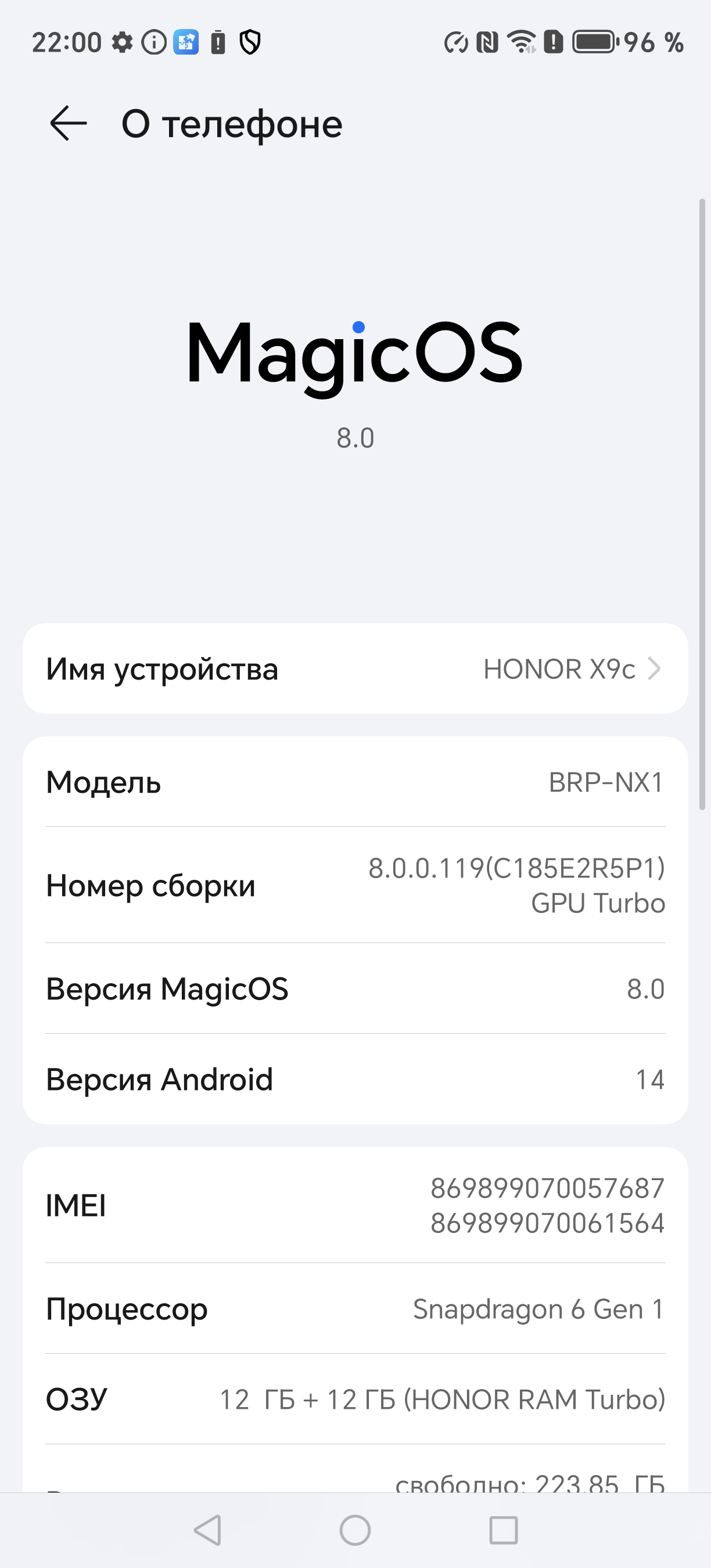Open recent apps with the square button
Image resolution: width=711 pixels, height=1568 pixels.
(x=504, y=1530)
